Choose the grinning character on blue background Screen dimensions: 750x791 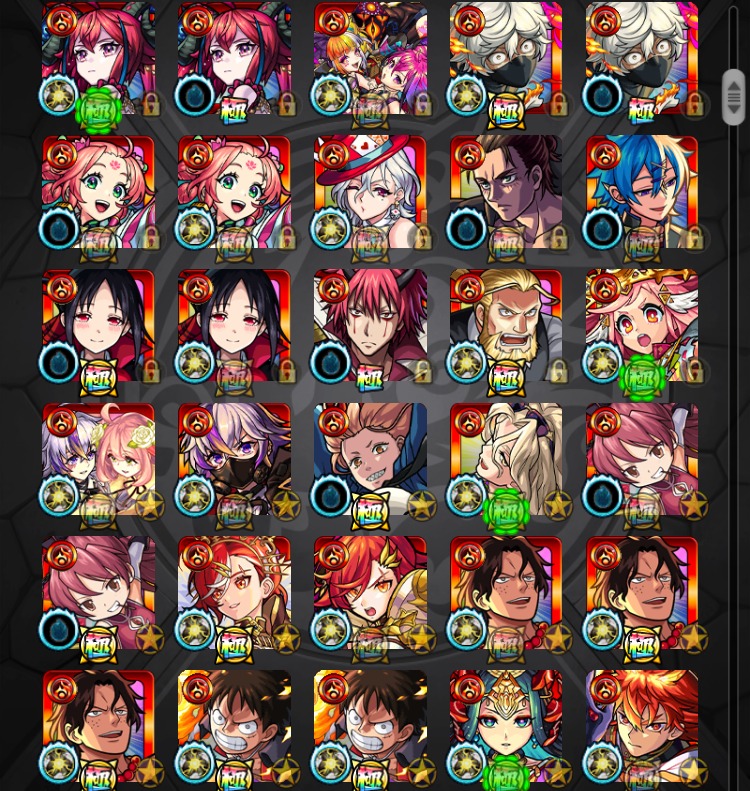pos(370,458)
